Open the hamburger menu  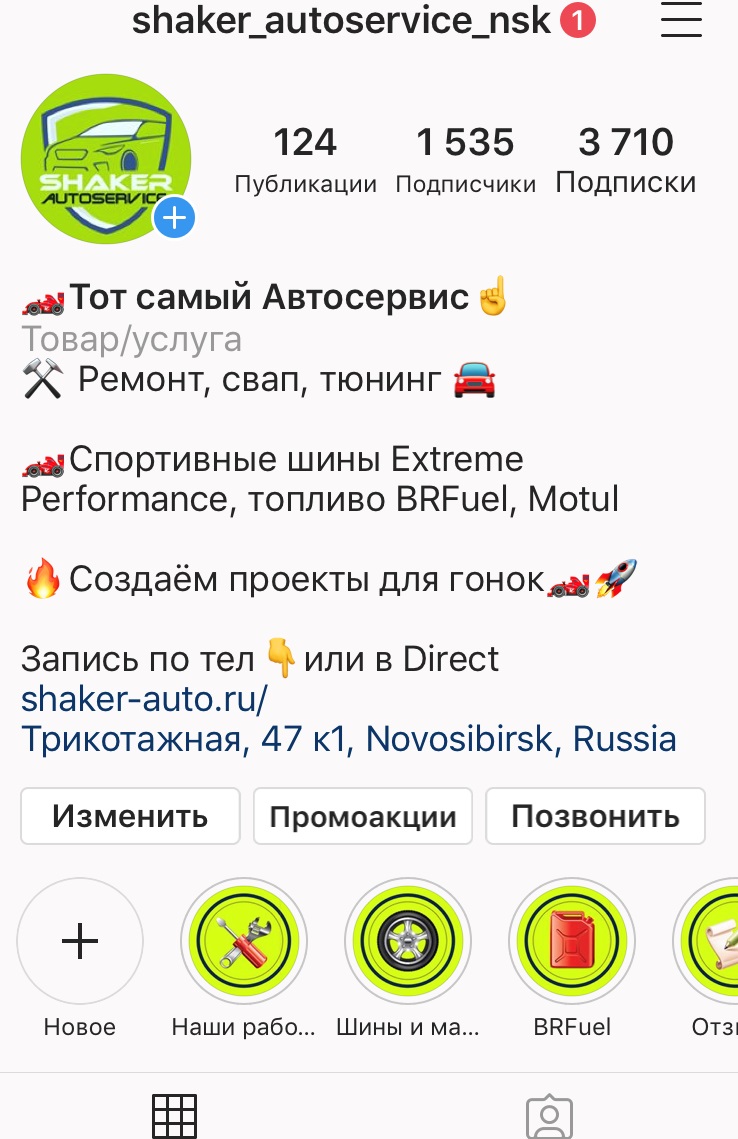[x=681, y=20]
